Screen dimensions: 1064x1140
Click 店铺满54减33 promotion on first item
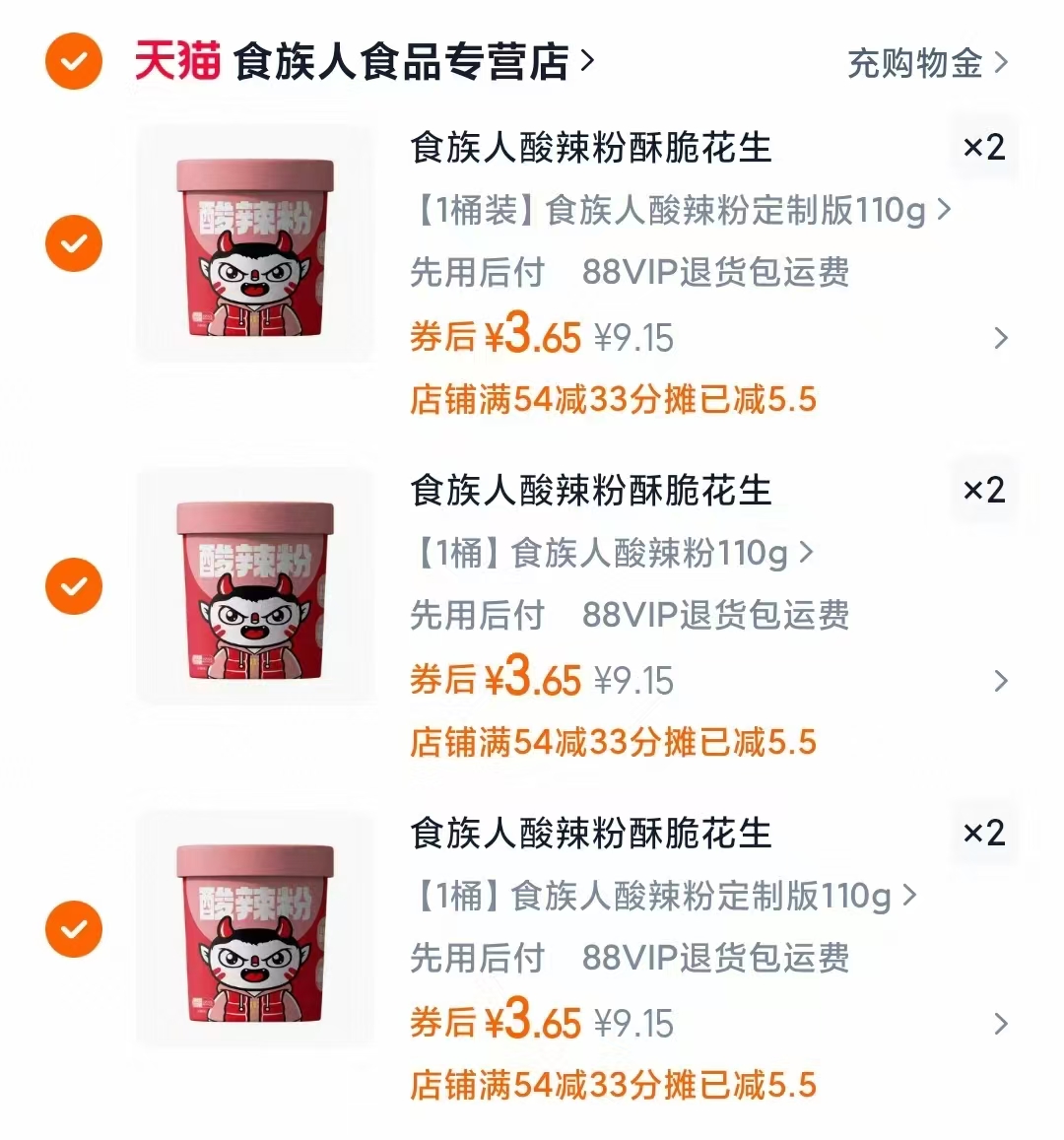point(611,400)
